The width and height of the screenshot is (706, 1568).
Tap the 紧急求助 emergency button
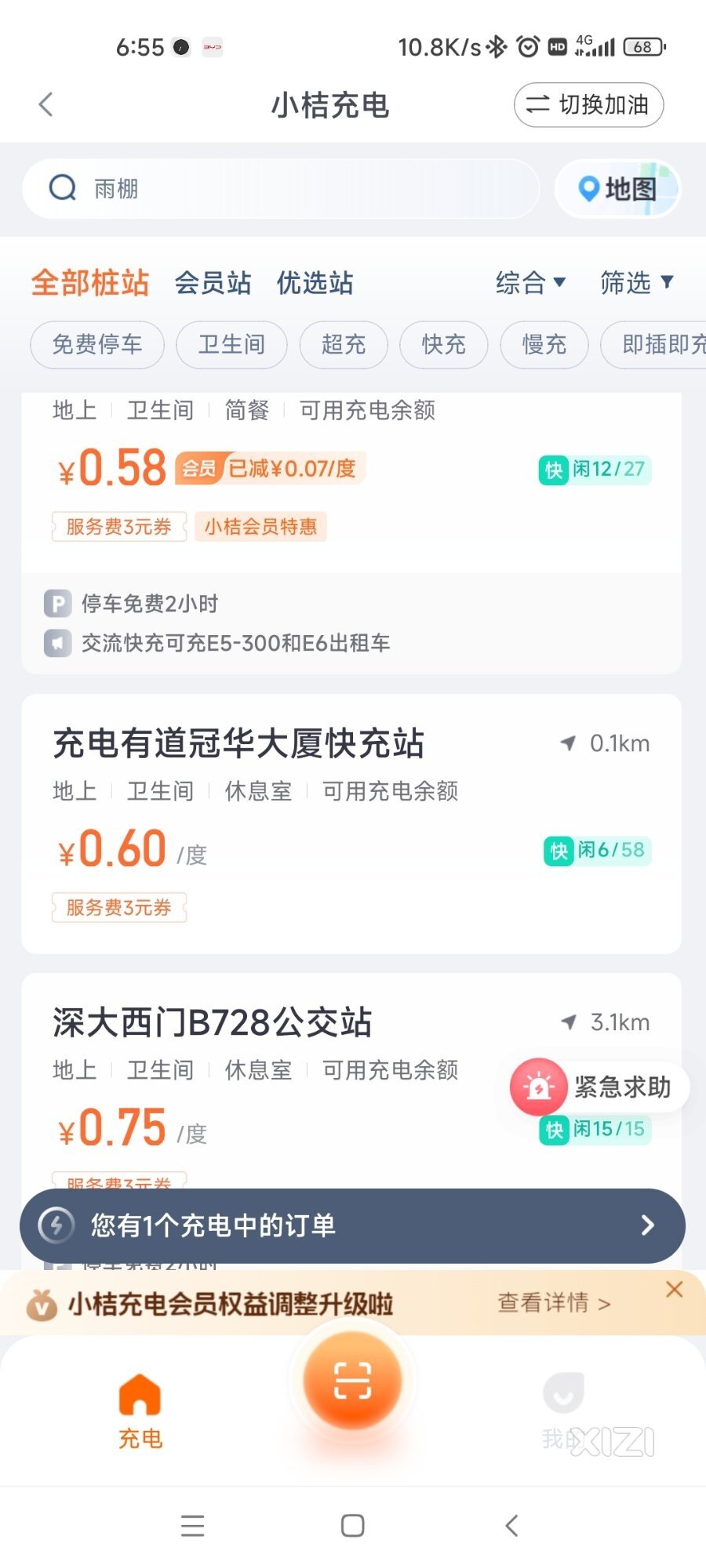coord(599,1087)
